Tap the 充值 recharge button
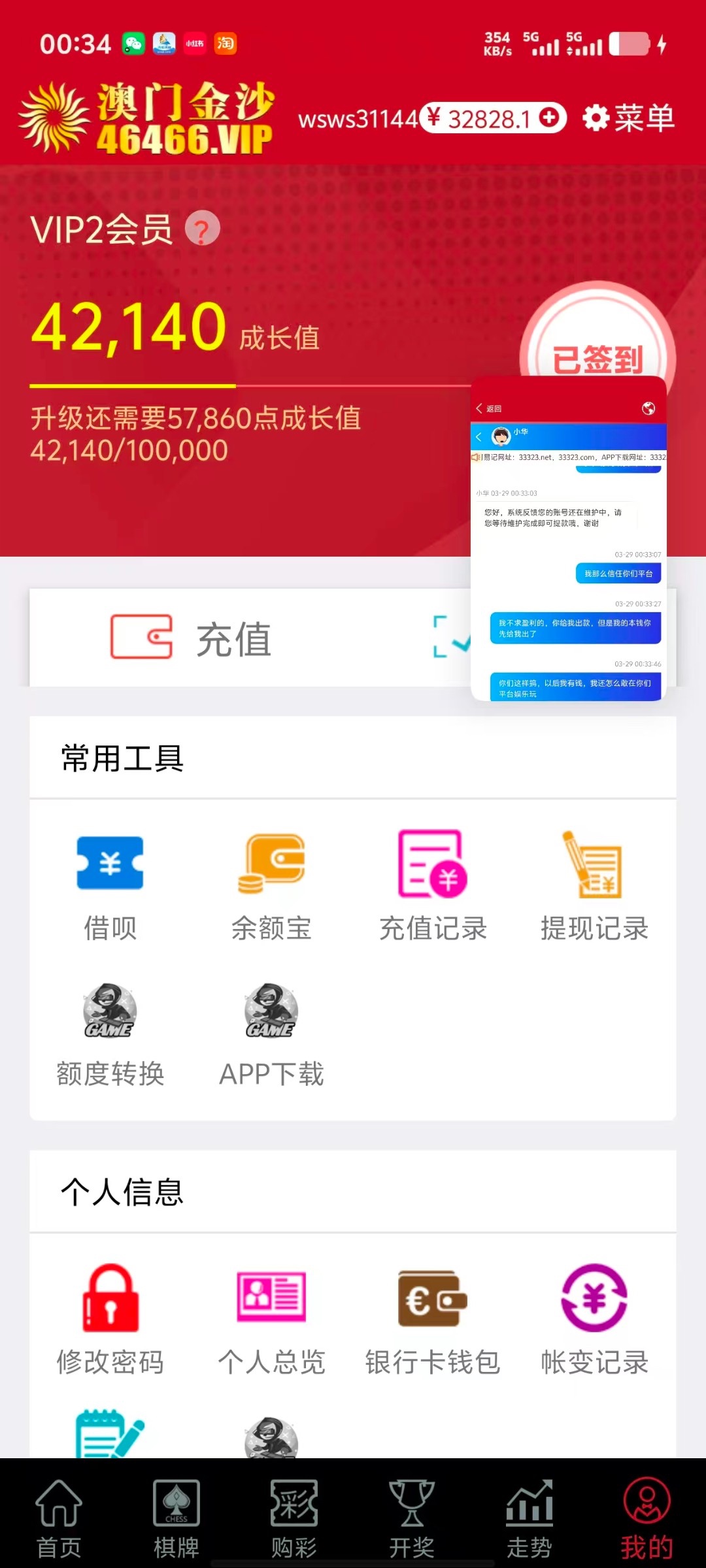This screenshot has width=706, height=1568. (191, 638)
